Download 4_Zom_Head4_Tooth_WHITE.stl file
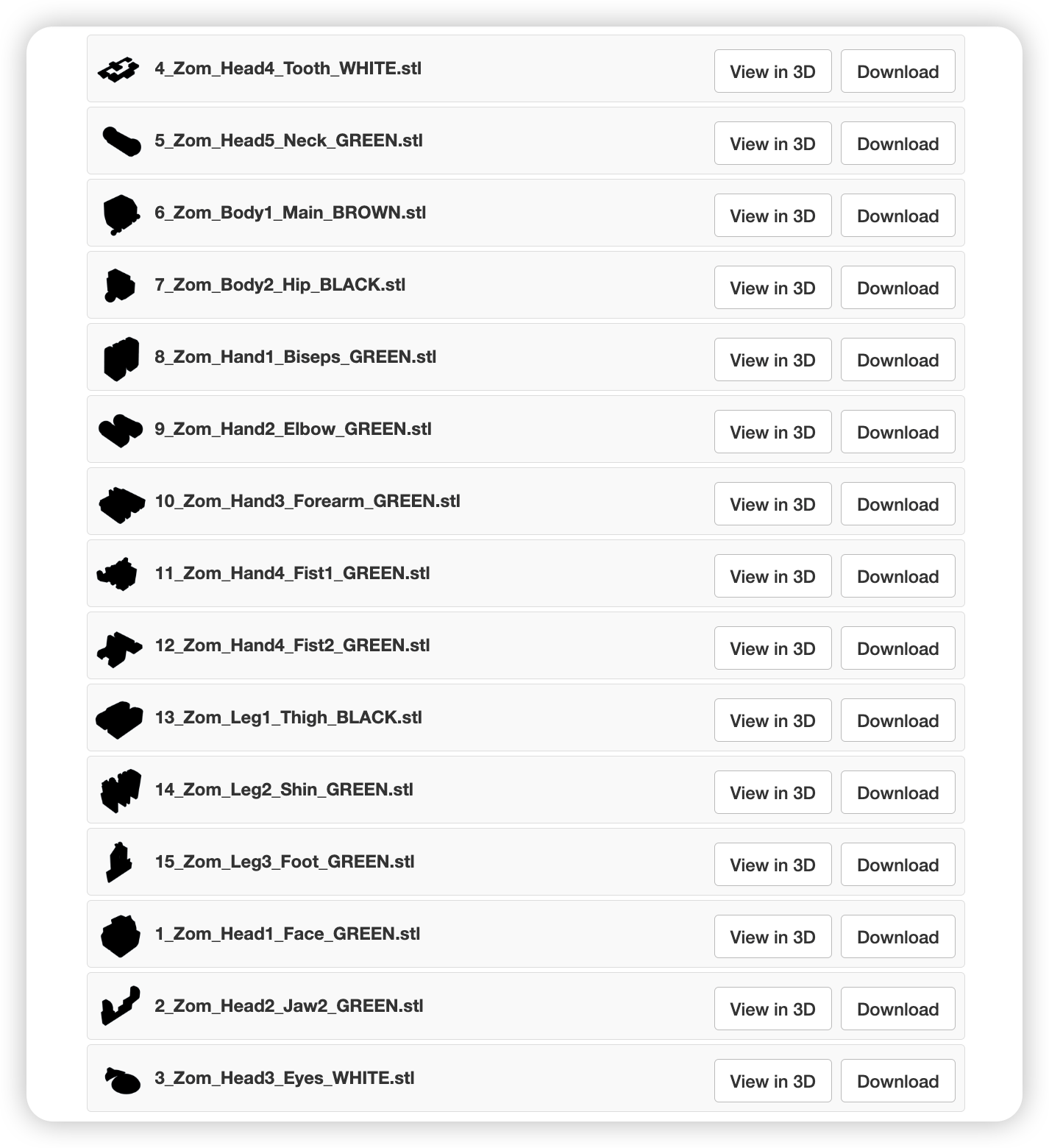This screenshot has width=1049, height=1148. tap(897, 71)
